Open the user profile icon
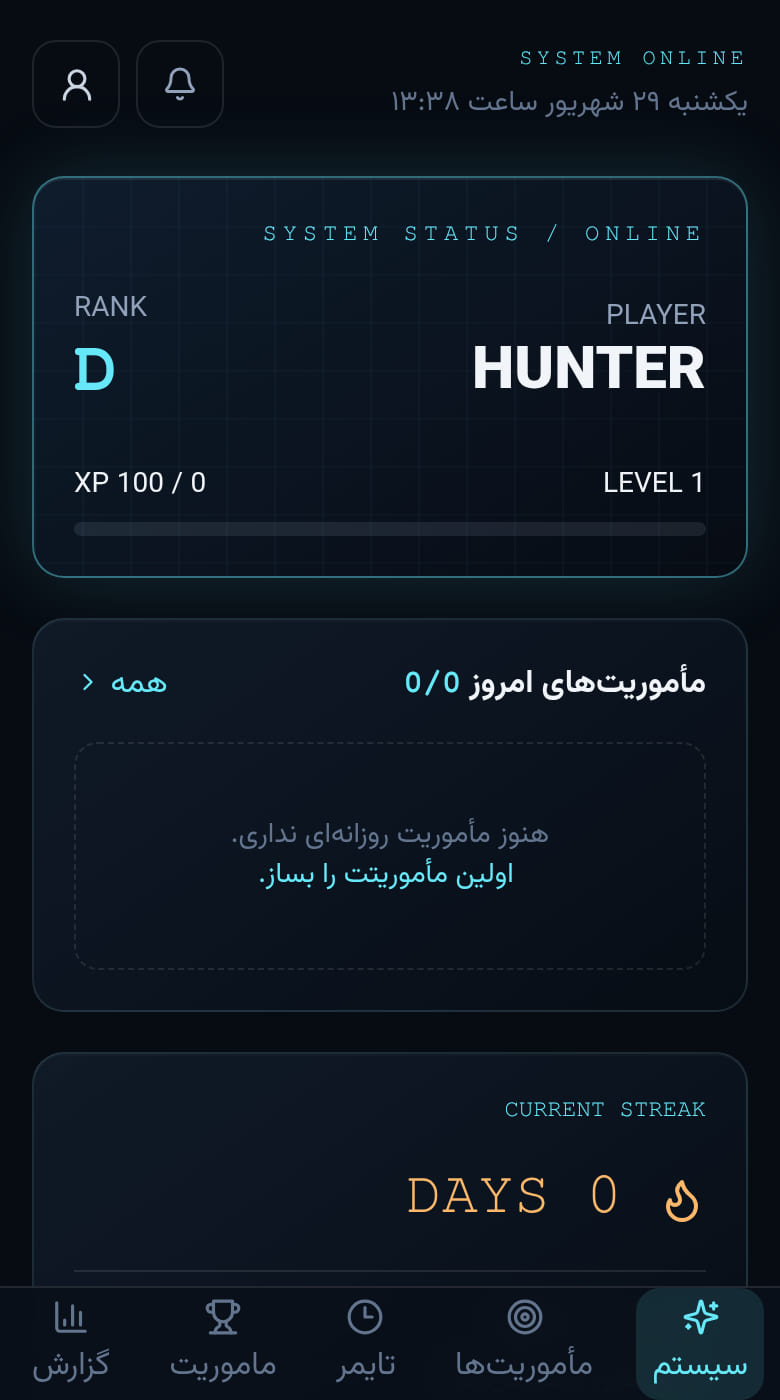The image size is (780, 1400). (x=76, y=84)
